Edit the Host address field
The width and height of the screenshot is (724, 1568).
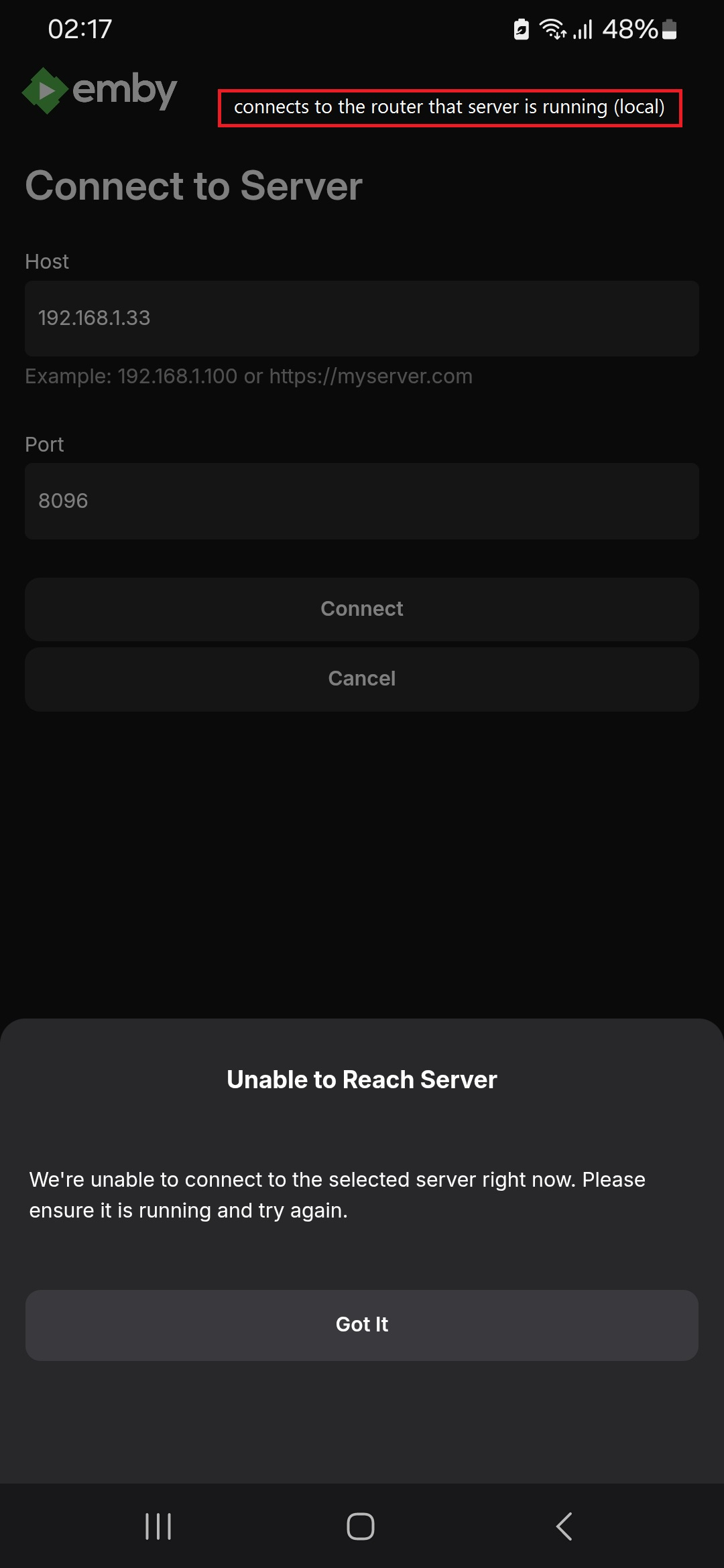(362, 318)
